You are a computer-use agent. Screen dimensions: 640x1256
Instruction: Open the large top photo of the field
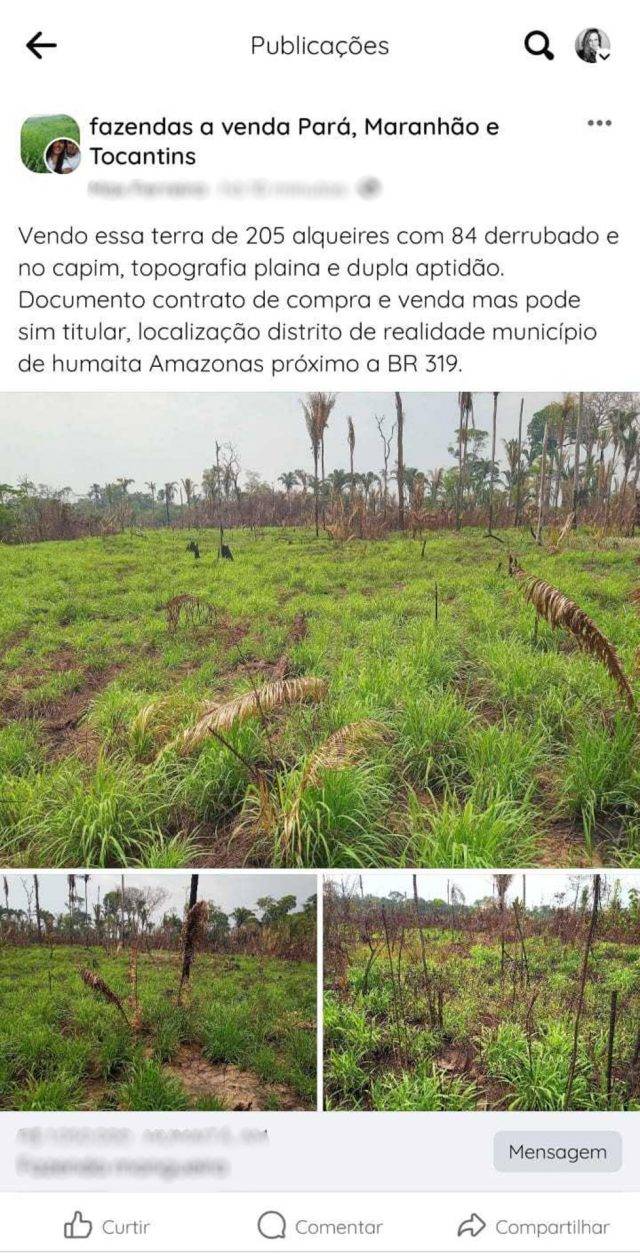[x=320, y=629]
